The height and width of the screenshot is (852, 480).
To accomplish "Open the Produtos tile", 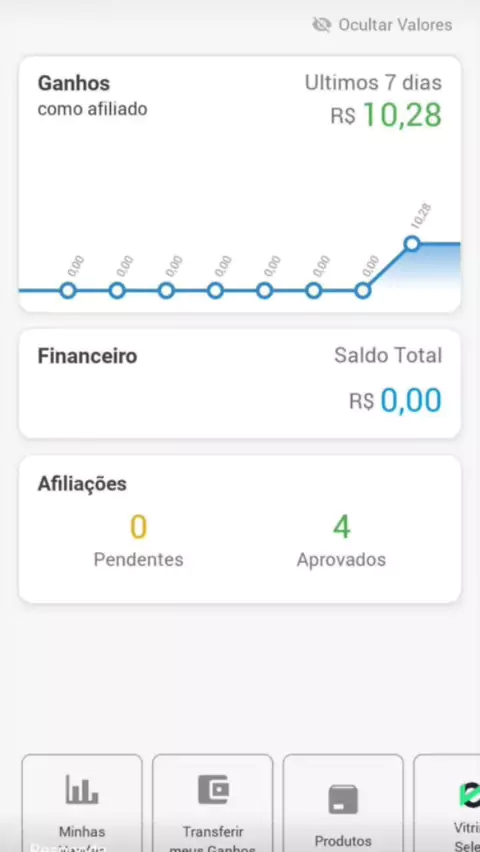I will pos(343,803).
